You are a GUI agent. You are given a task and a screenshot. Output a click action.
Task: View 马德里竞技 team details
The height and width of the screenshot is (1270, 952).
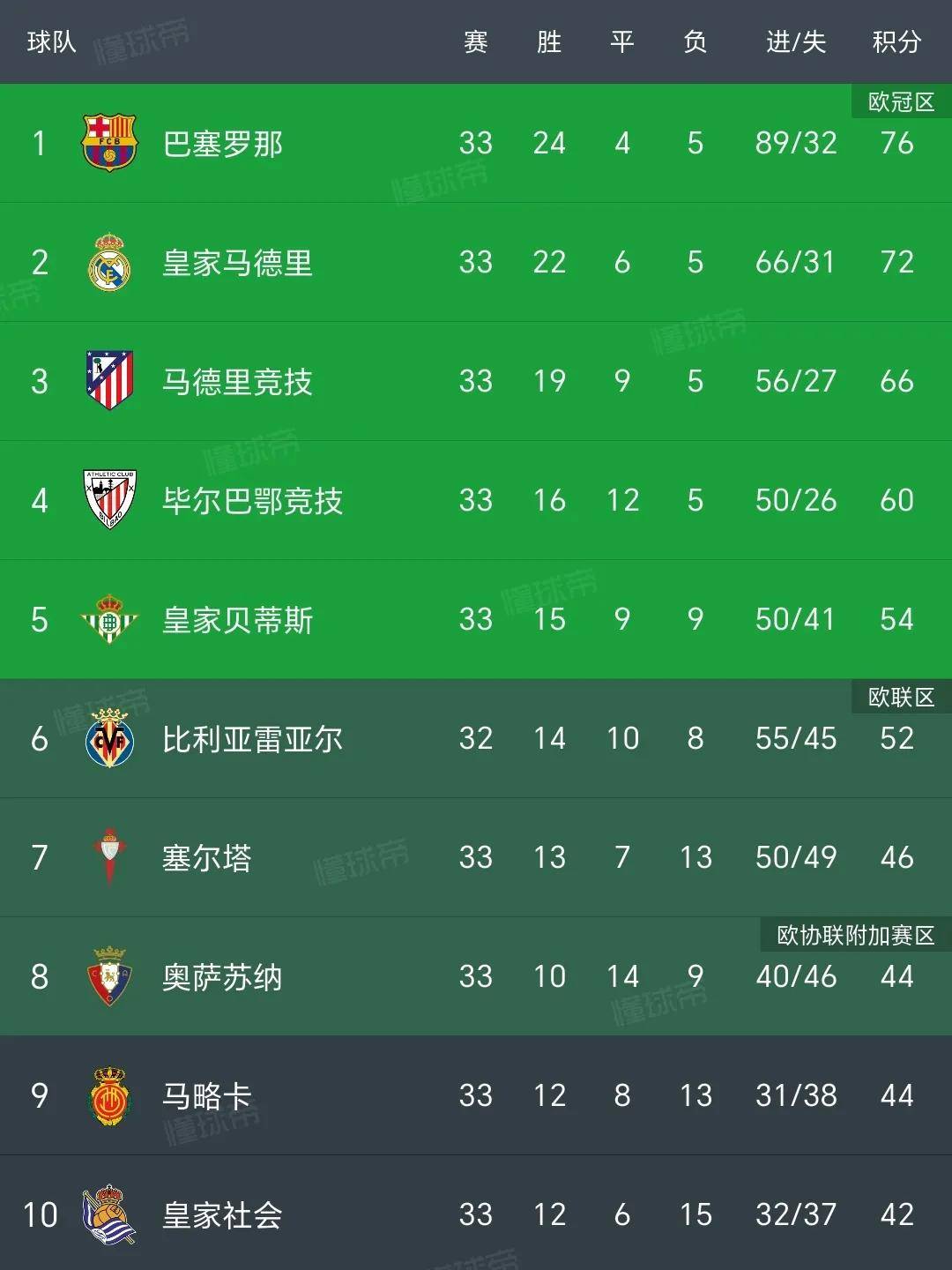pyautogui.click(x=236, y=382)
